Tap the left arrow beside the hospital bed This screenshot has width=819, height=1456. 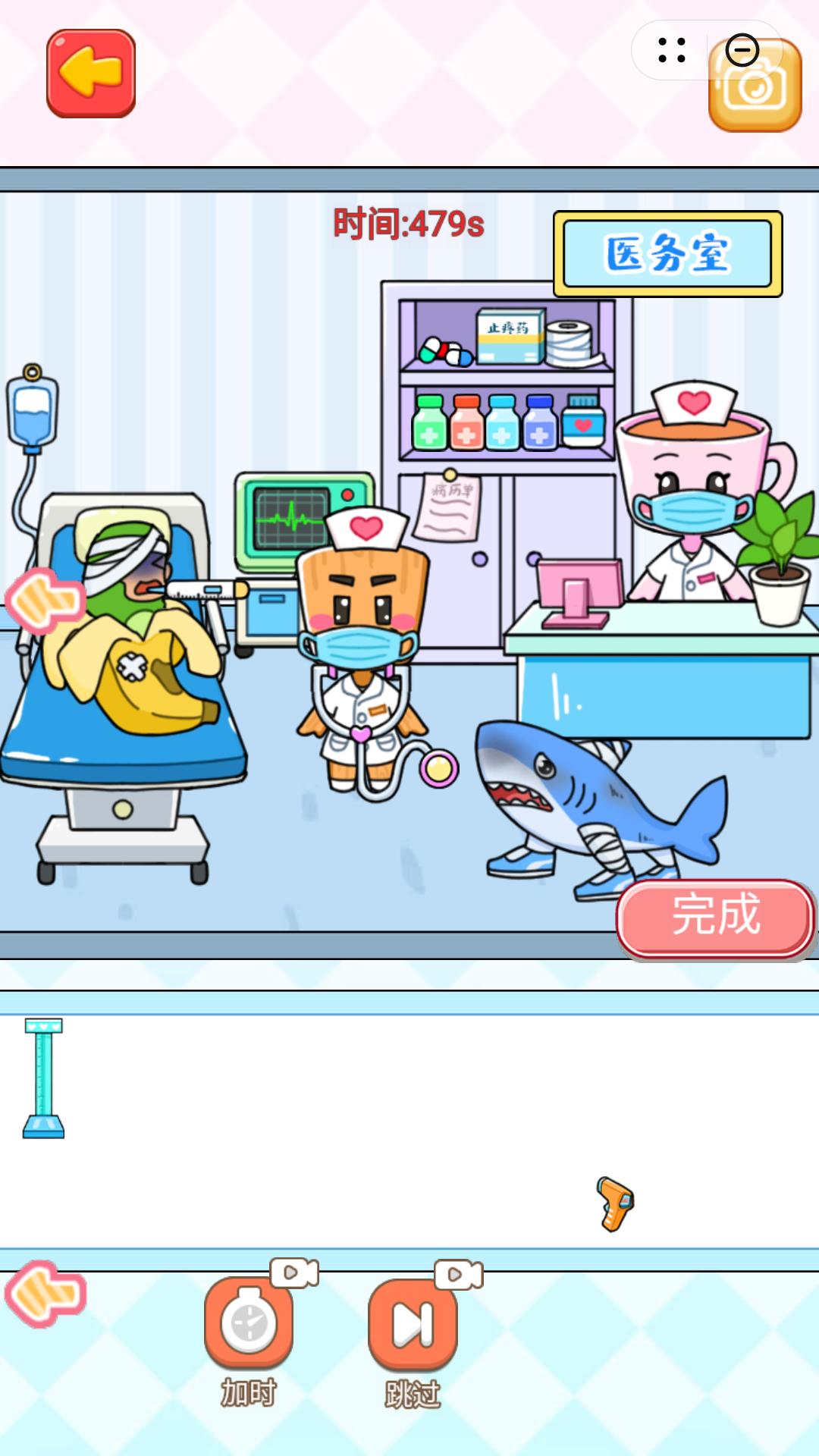click(x=44, y=601)
